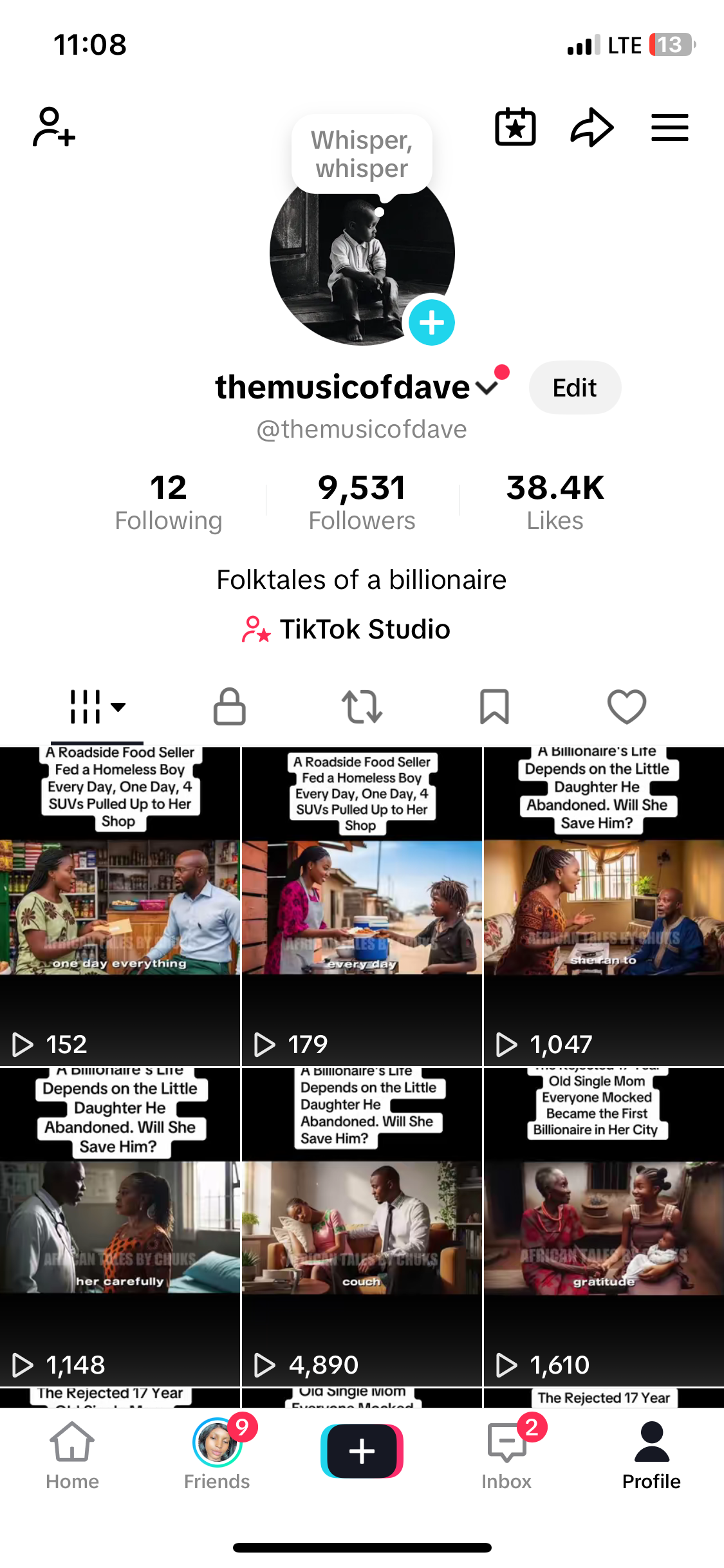
Task: Tap the plus badge on profile photo
Action: (x=431, y=322)
